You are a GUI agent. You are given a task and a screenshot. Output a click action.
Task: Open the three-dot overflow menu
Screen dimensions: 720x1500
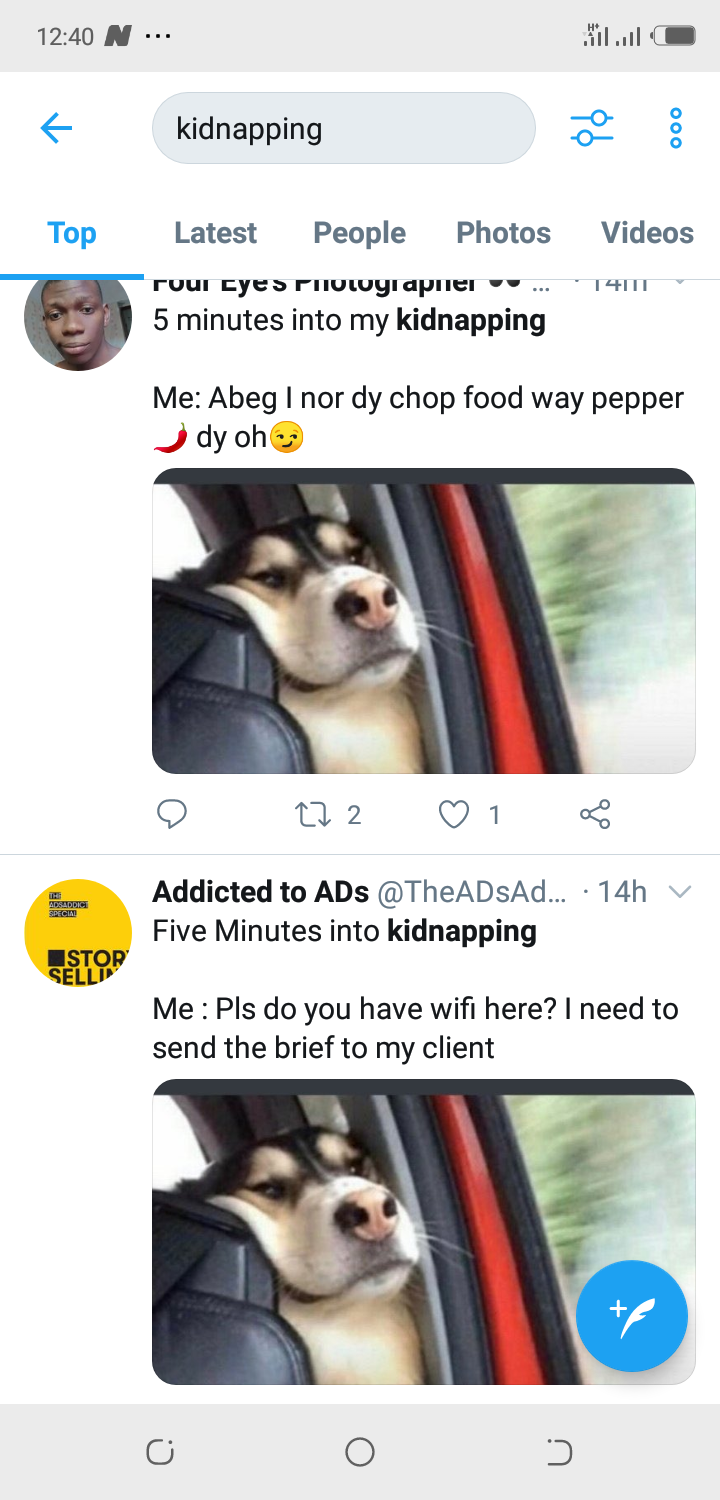[x=676, y=128]
